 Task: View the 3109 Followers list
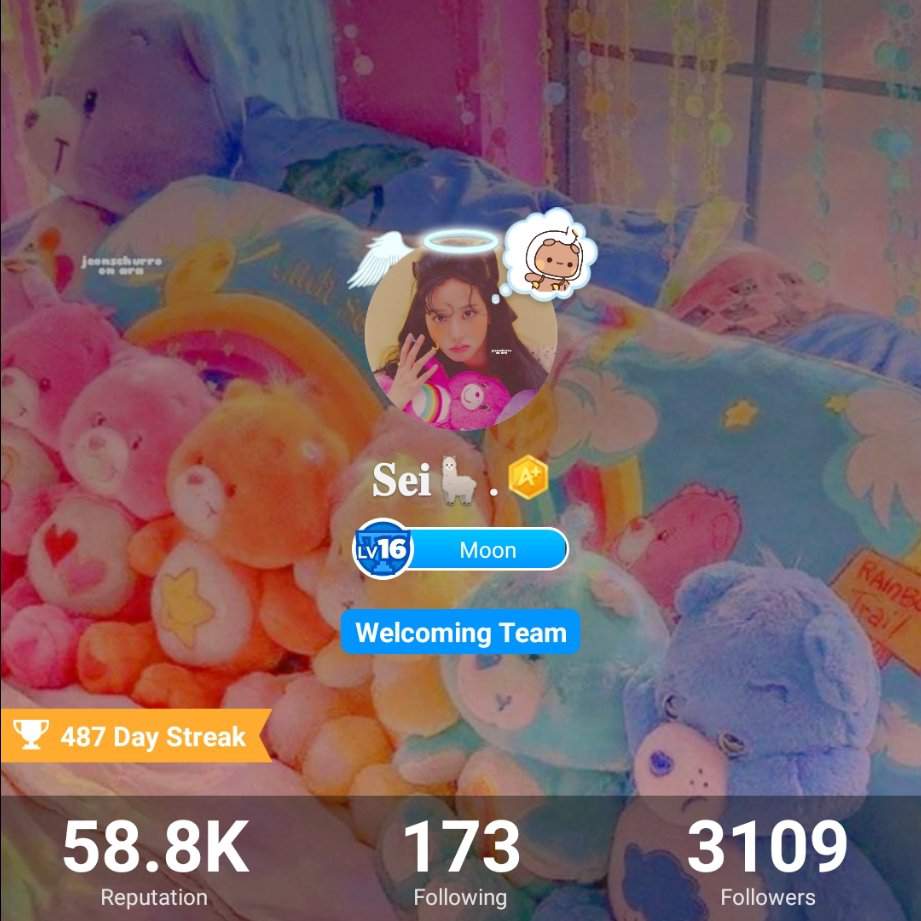click(x=766, y=861)
